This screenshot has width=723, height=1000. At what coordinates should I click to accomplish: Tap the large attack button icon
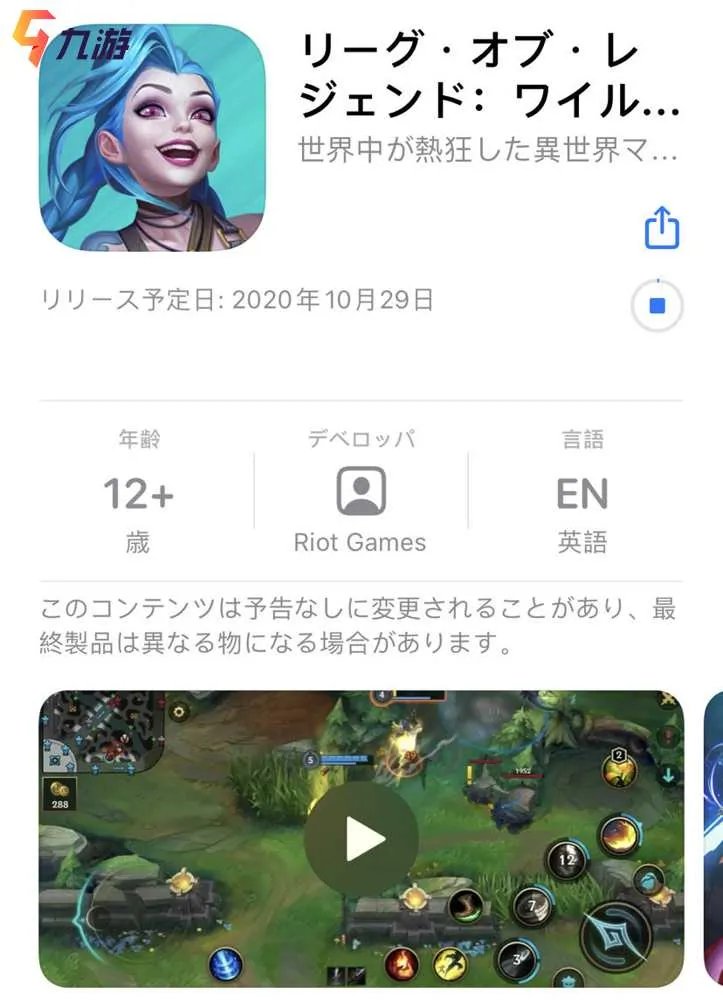(x=614, y=933)
